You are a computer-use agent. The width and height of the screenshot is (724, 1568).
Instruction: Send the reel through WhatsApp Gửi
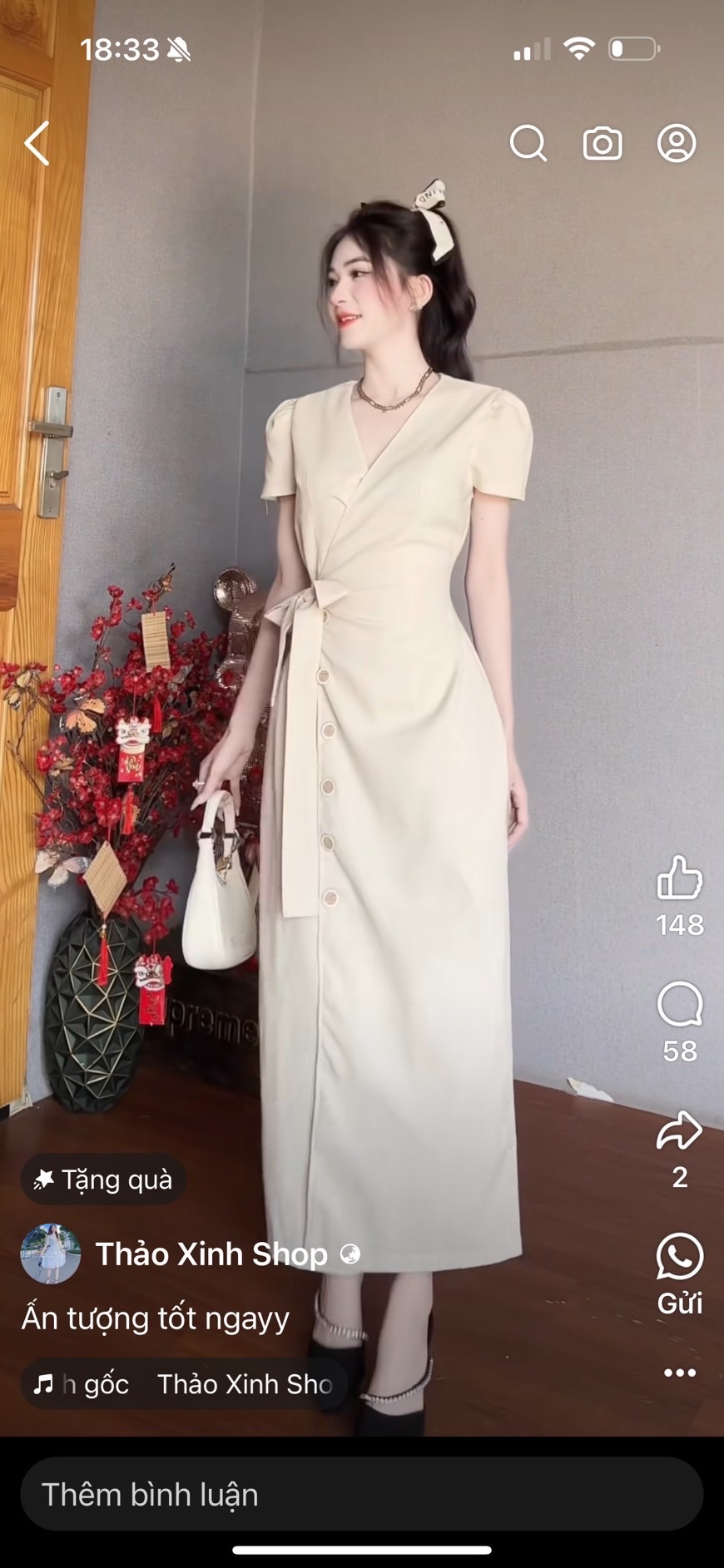pyautogui.click(x=680, y=1258)
